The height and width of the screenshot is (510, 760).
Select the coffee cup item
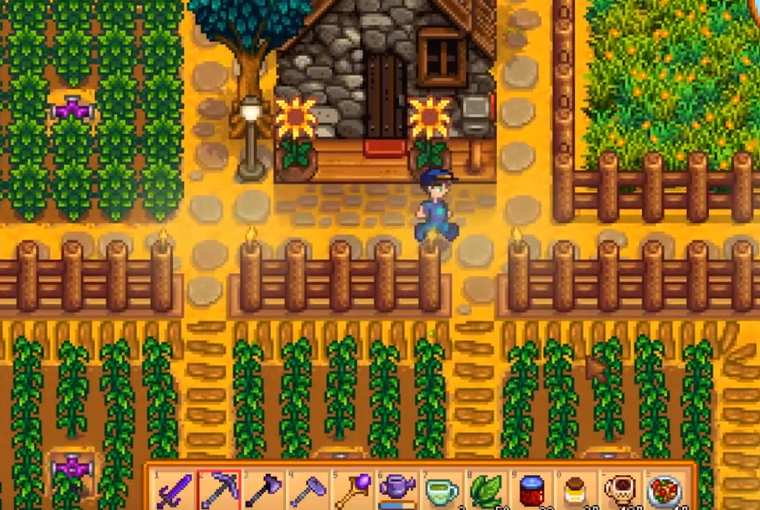pos(622,491)
